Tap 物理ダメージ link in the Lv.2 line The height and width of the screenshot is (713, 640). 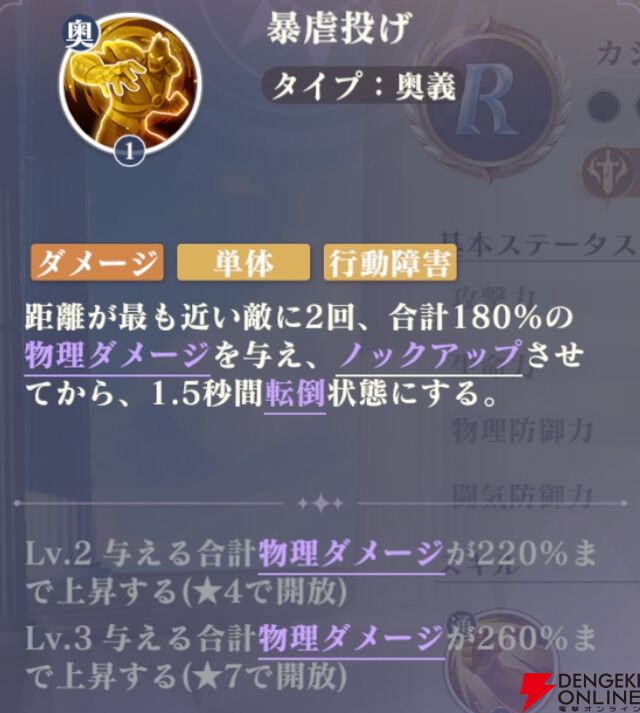[350, 552]
